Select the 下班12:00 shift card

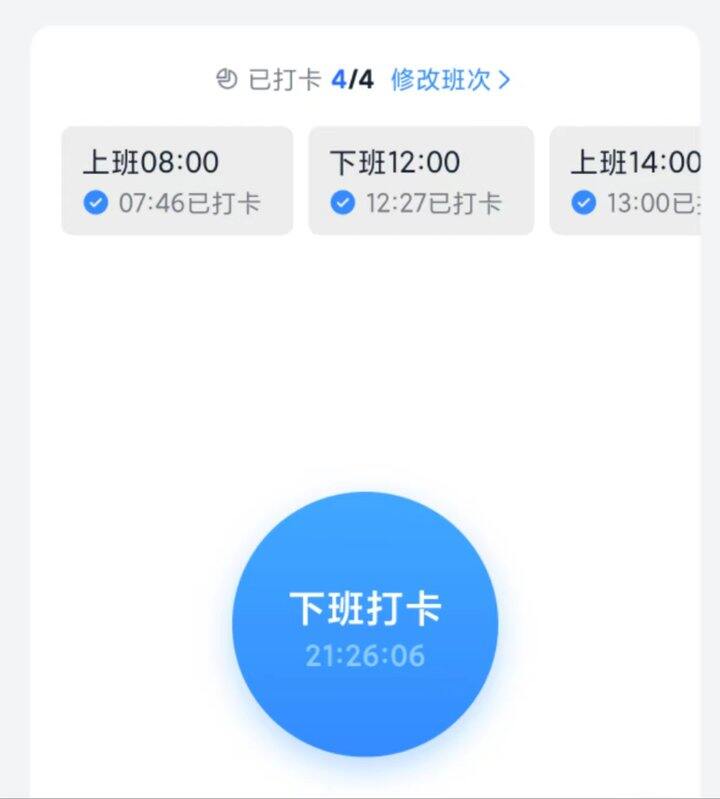point(420,180)
